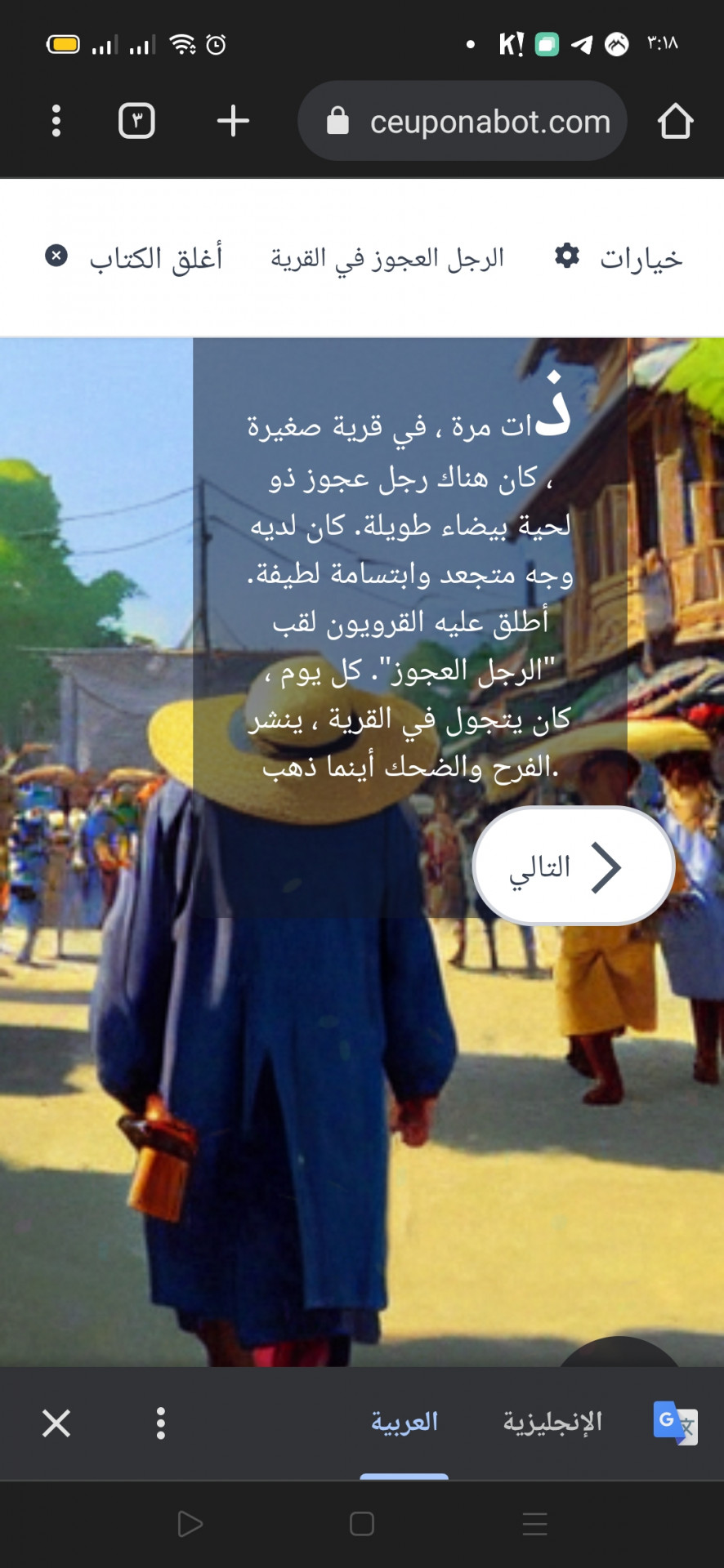Viewport: 724px width, 1568px height.
Task: Open system recent apps menu
Action: [x=534, y=1524]
